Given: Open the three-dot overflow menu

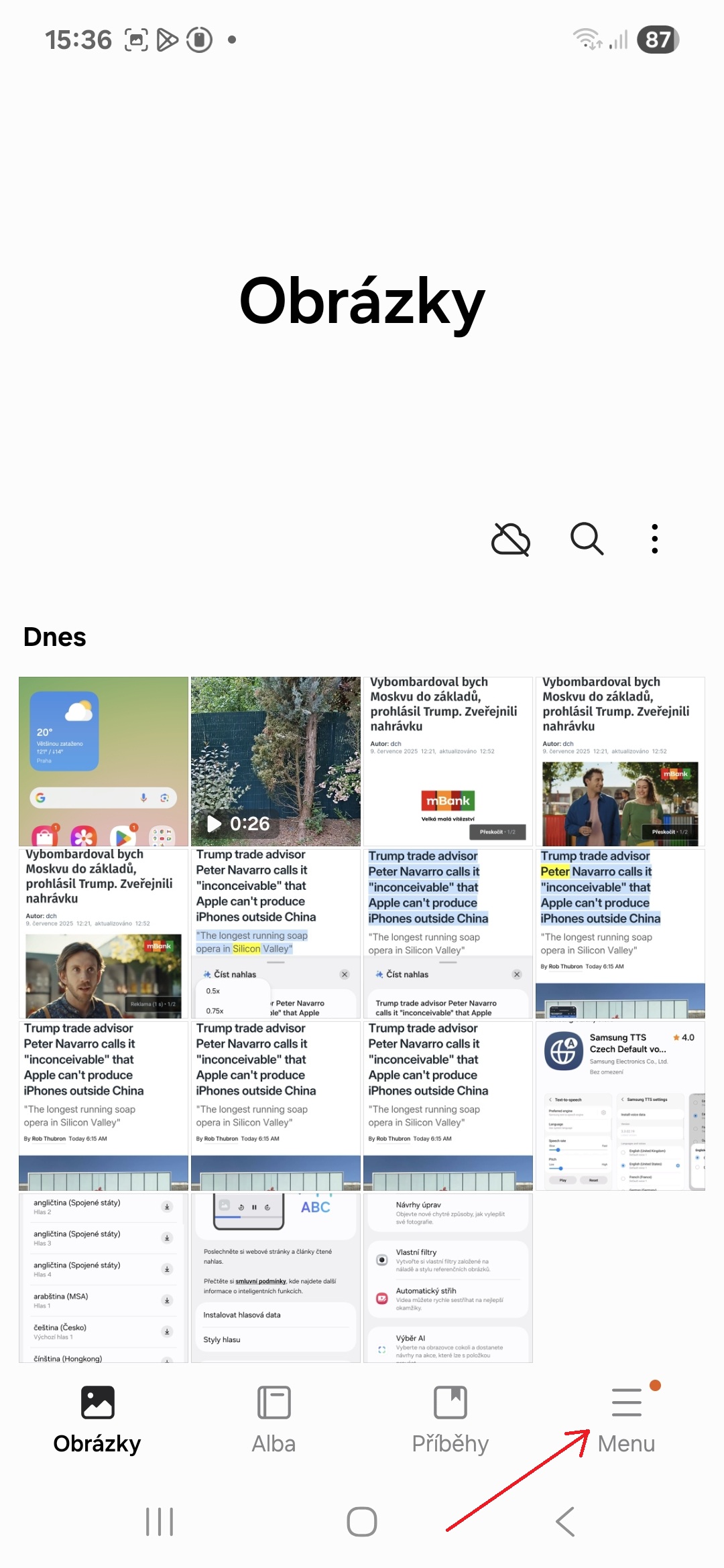Looking at the screenshot, I should click(655, 539).
